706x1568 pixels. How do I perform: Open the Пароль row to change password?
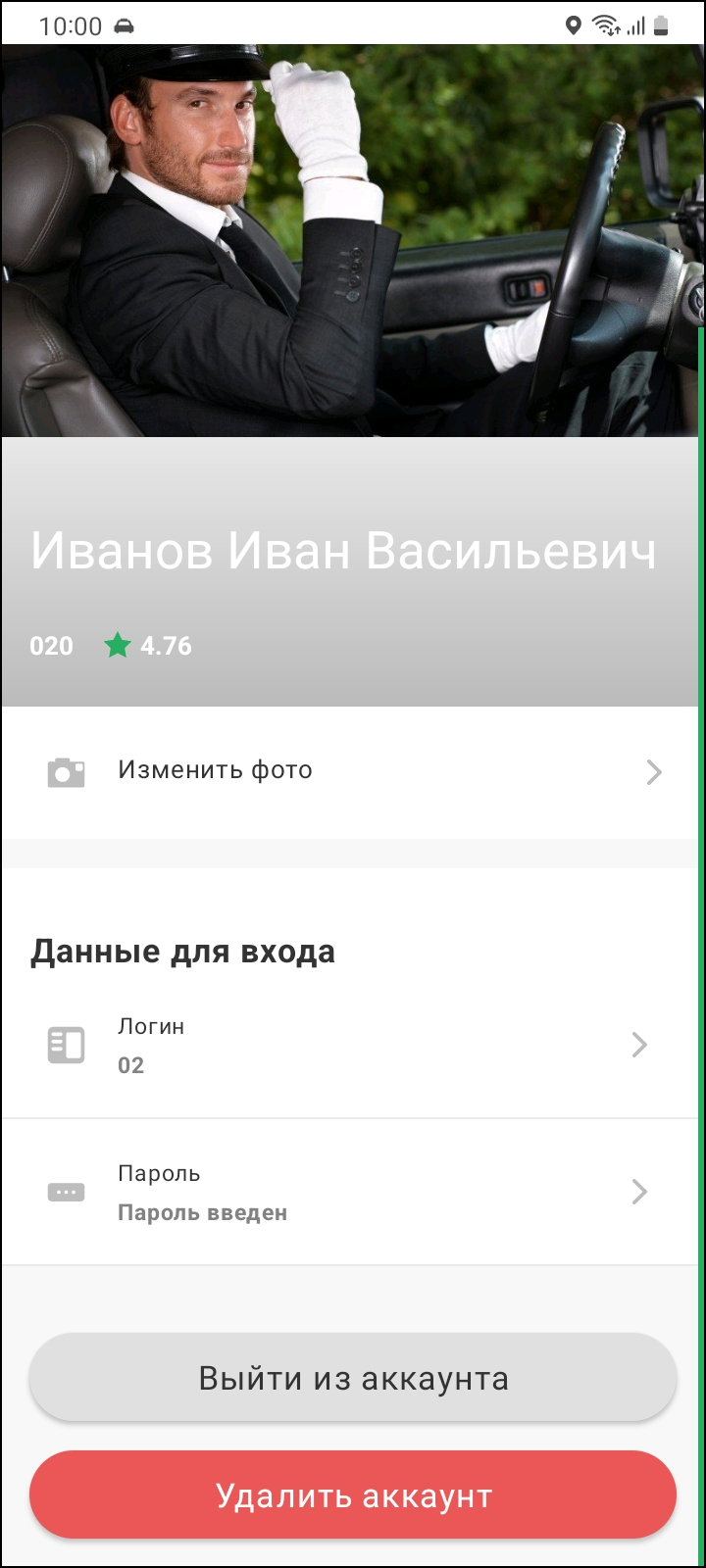tap(353, 1192)
